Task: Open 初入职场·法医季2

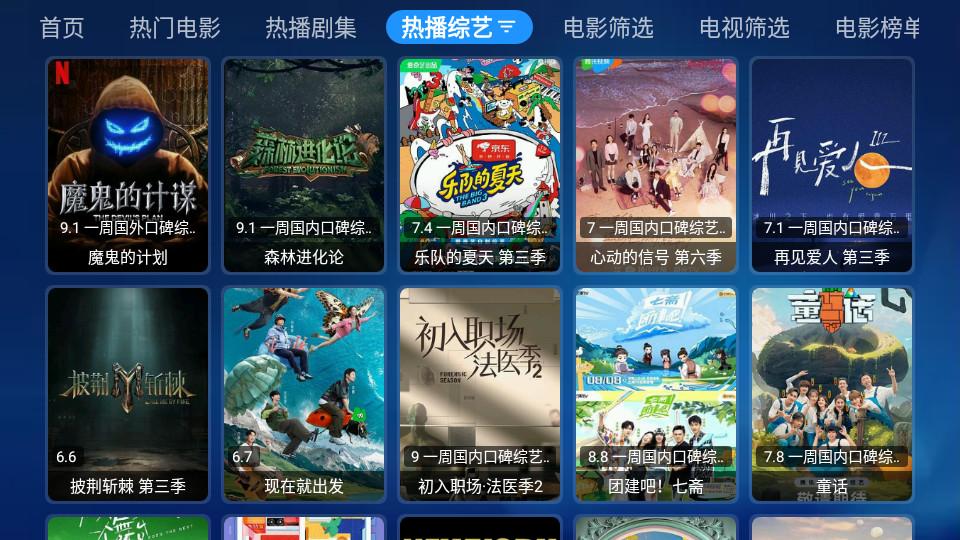Action: (480, 394)
